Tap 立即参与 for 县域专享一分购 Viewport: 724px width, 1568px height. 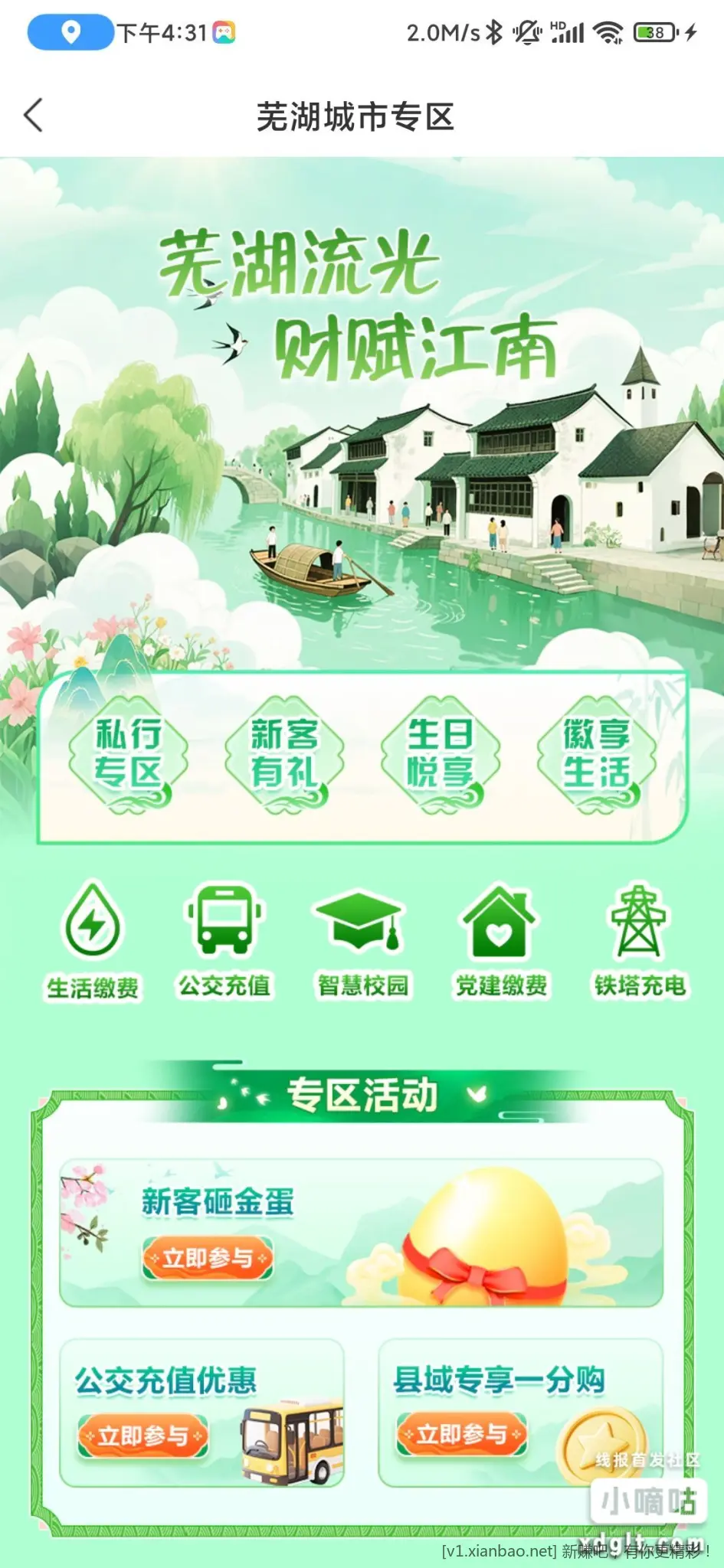pos(461,1434)
